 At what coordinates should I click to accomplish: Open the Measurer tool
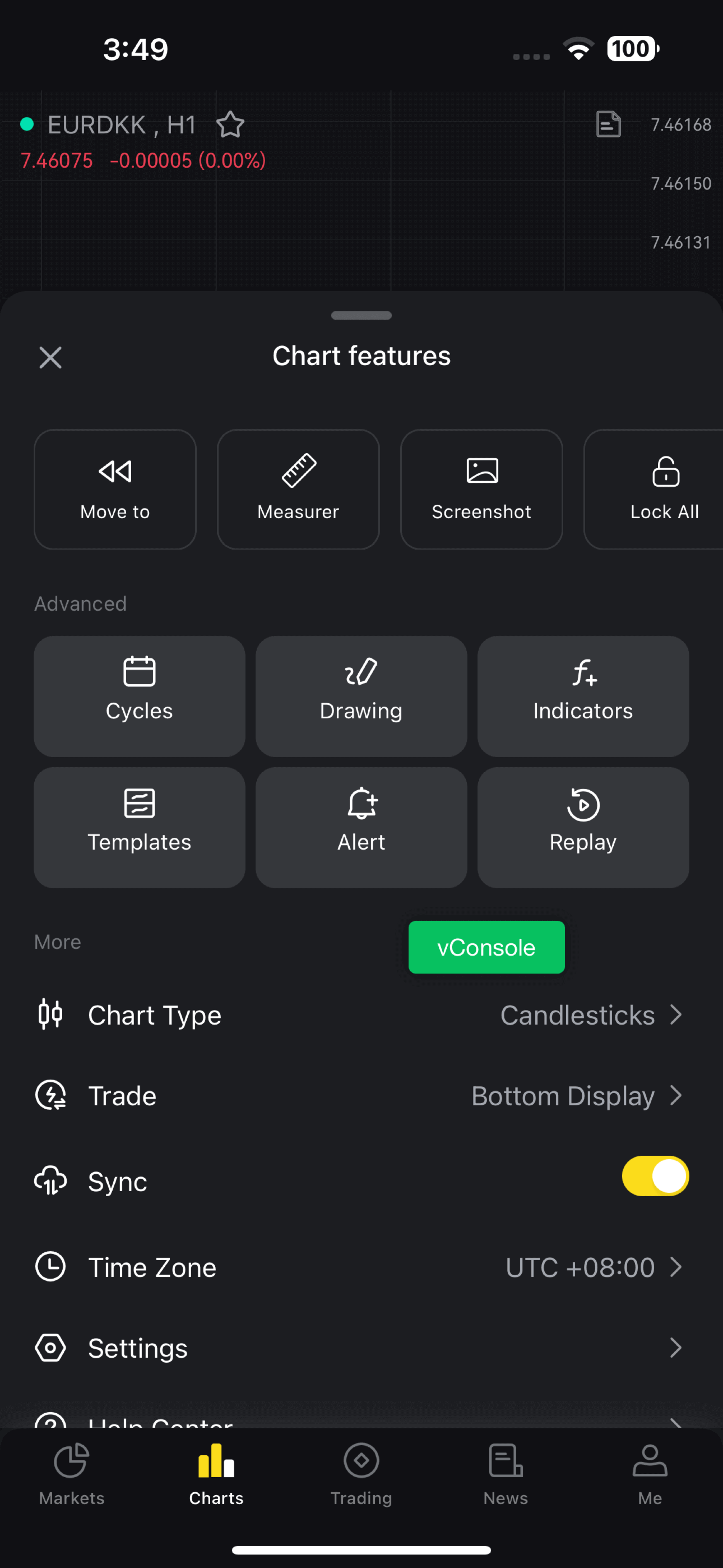coord(298,490)
